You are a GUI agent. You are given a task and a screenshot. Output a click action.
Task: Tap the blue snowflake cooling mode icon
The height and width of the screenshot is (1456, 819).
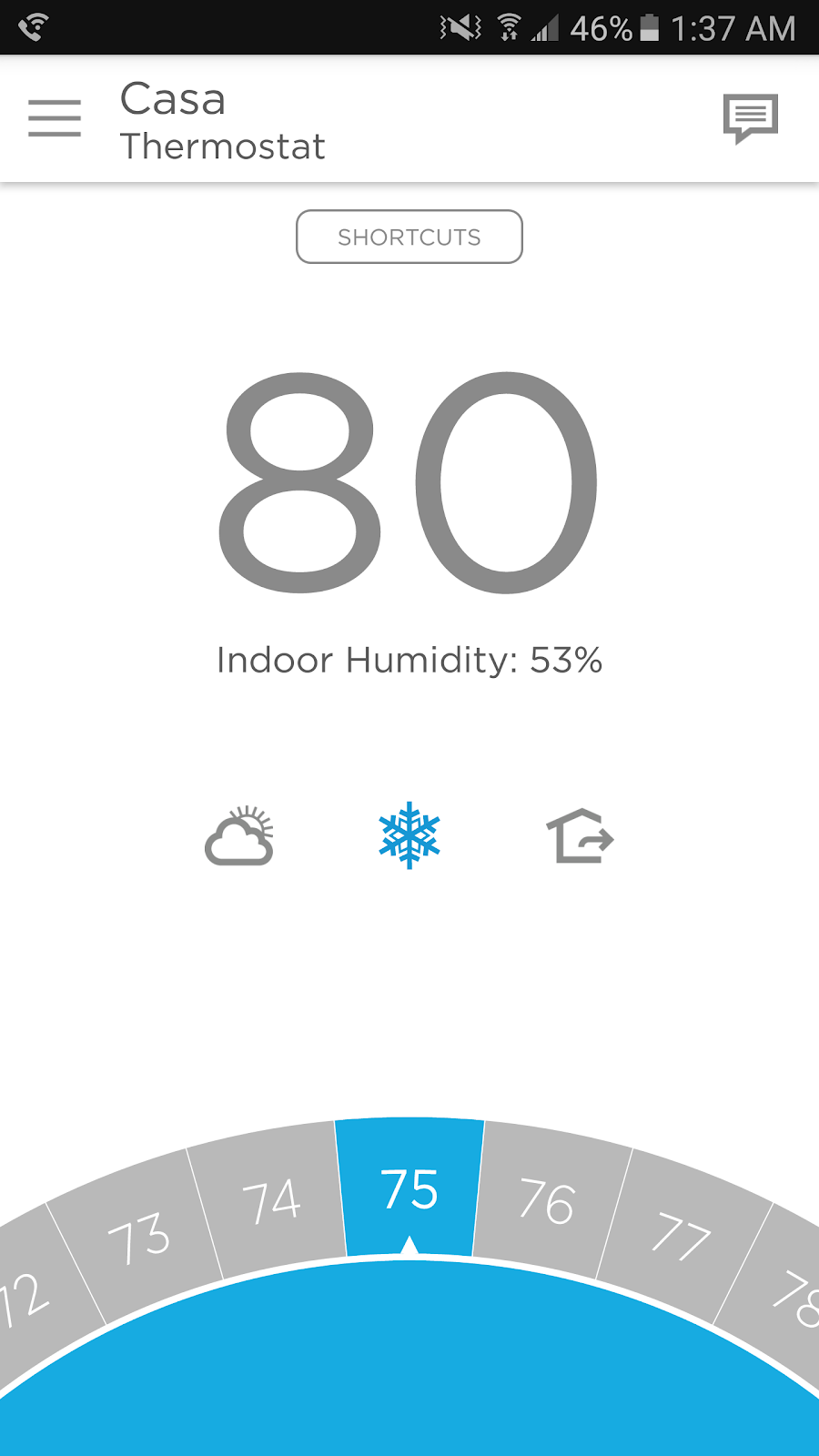tap(409, 835)
